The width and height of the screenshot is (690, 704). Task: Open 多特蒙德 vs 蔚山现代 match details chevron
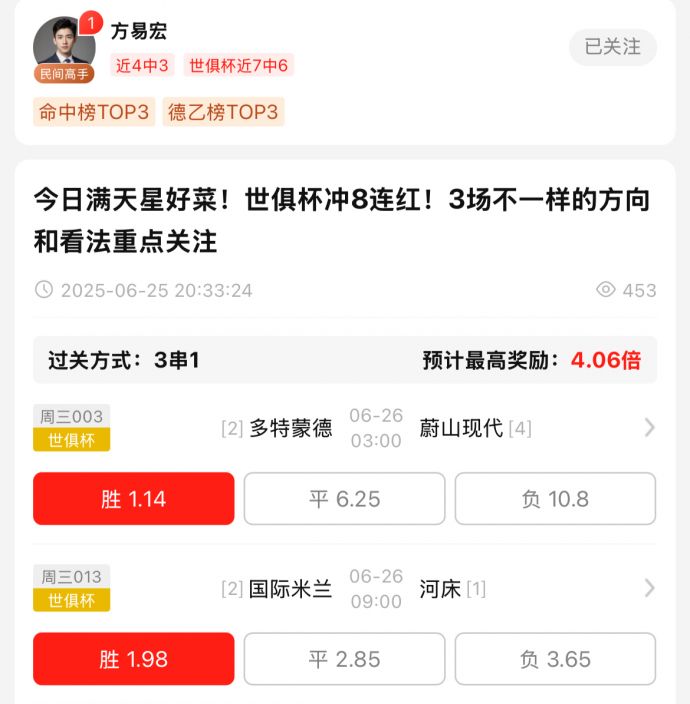point(649,428)
